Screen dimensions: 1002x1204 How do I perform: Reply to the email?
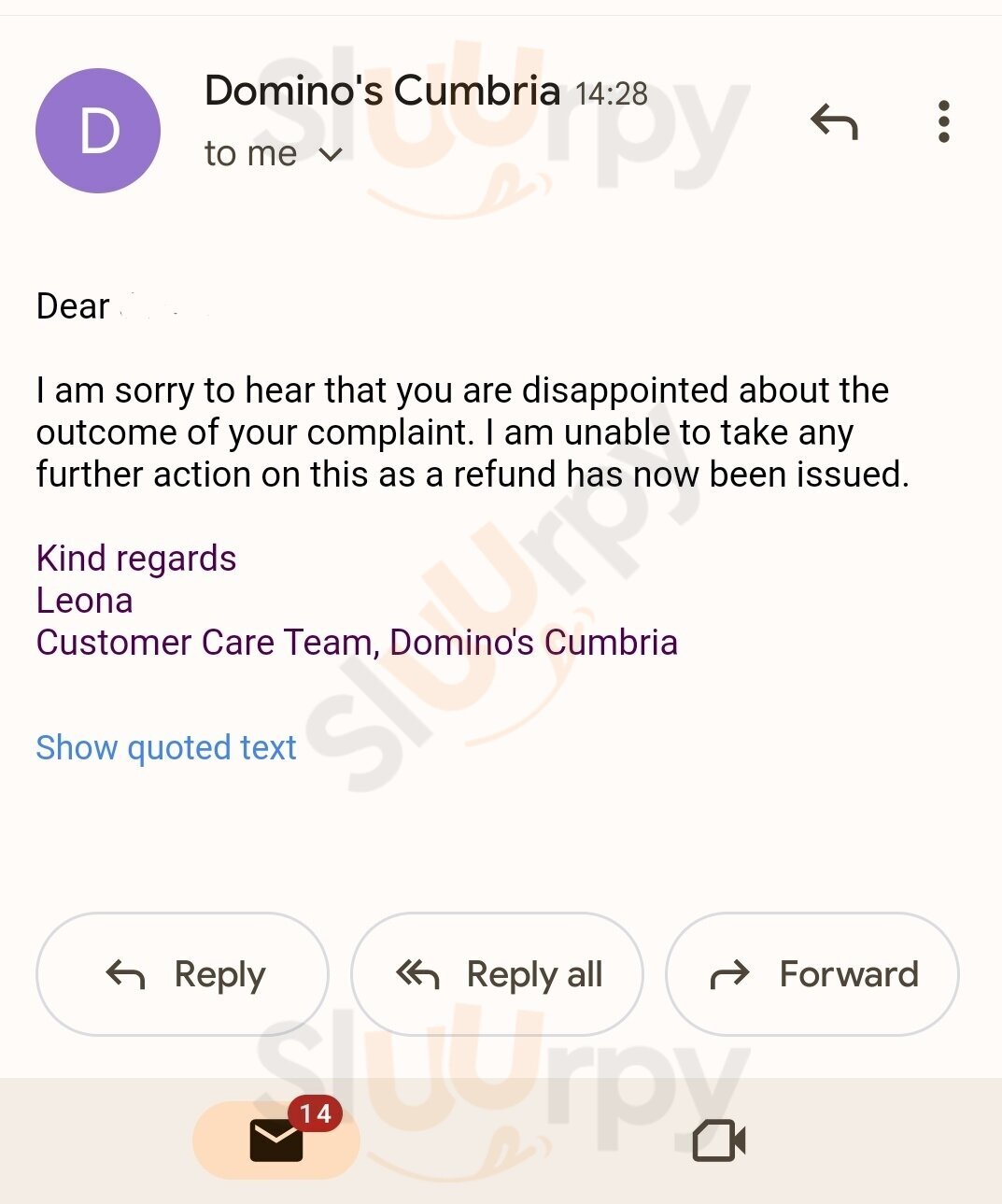point(182,974)
